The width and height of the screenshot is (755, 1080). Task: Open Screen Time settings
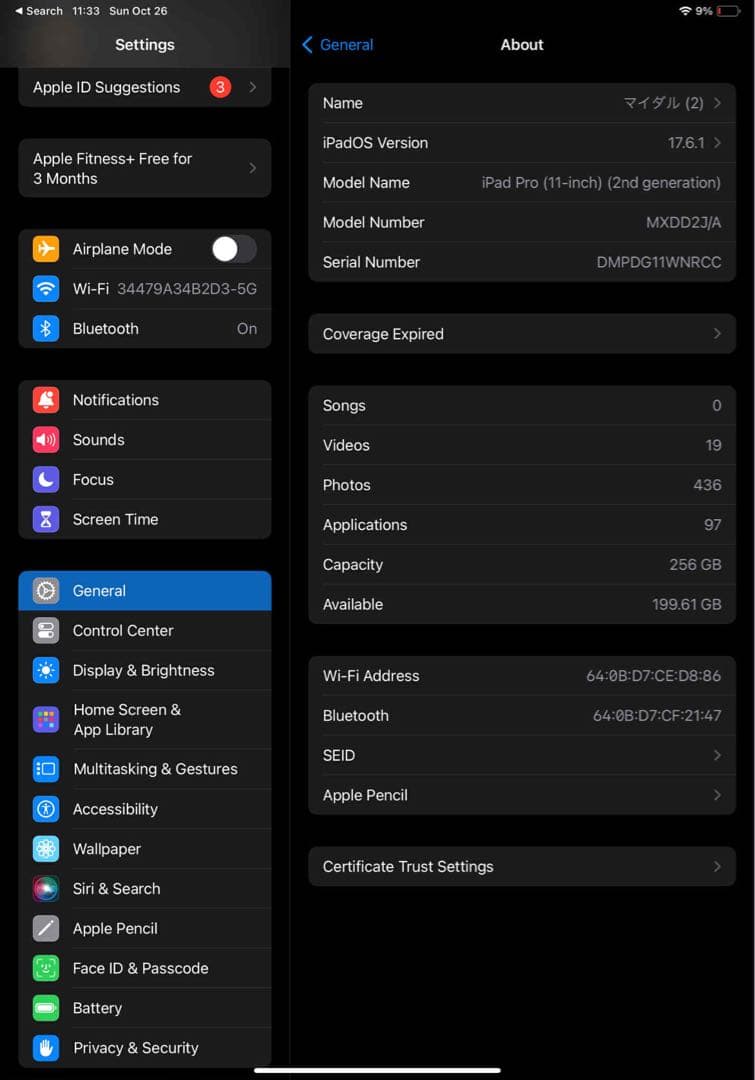(x=145, y=520)
